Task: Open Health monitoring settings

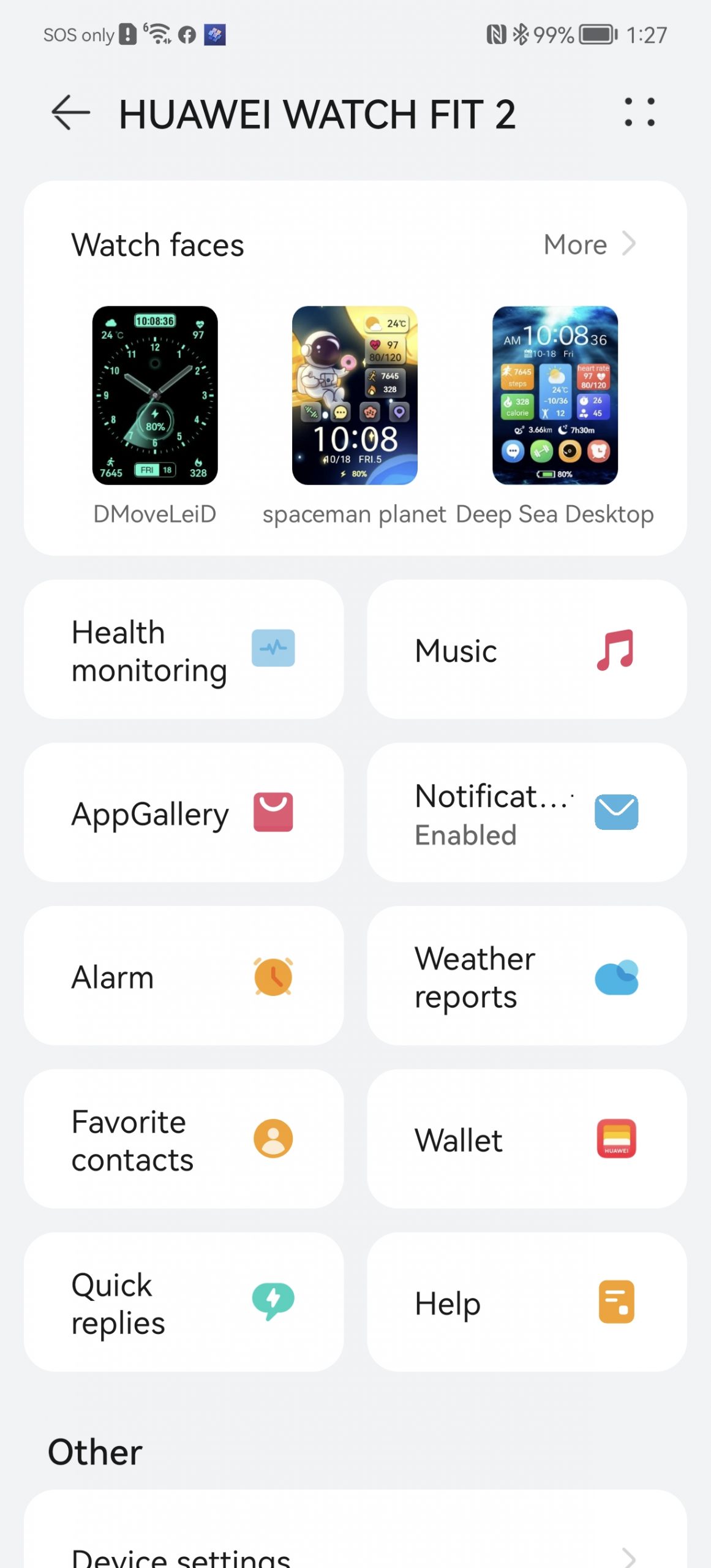Action: click(x=184, y=650)
